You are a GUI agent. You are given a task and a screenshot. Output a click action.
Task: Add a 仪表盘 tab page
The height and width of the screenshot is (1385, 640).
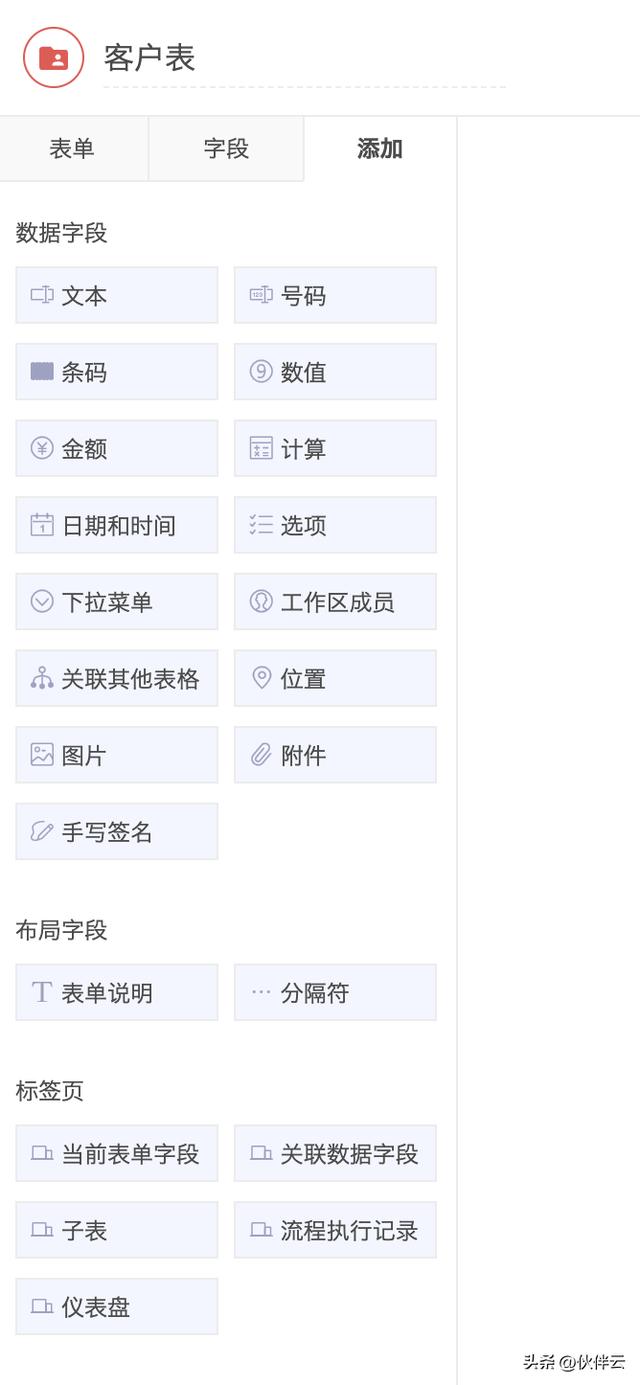[x=117, y=1306]
